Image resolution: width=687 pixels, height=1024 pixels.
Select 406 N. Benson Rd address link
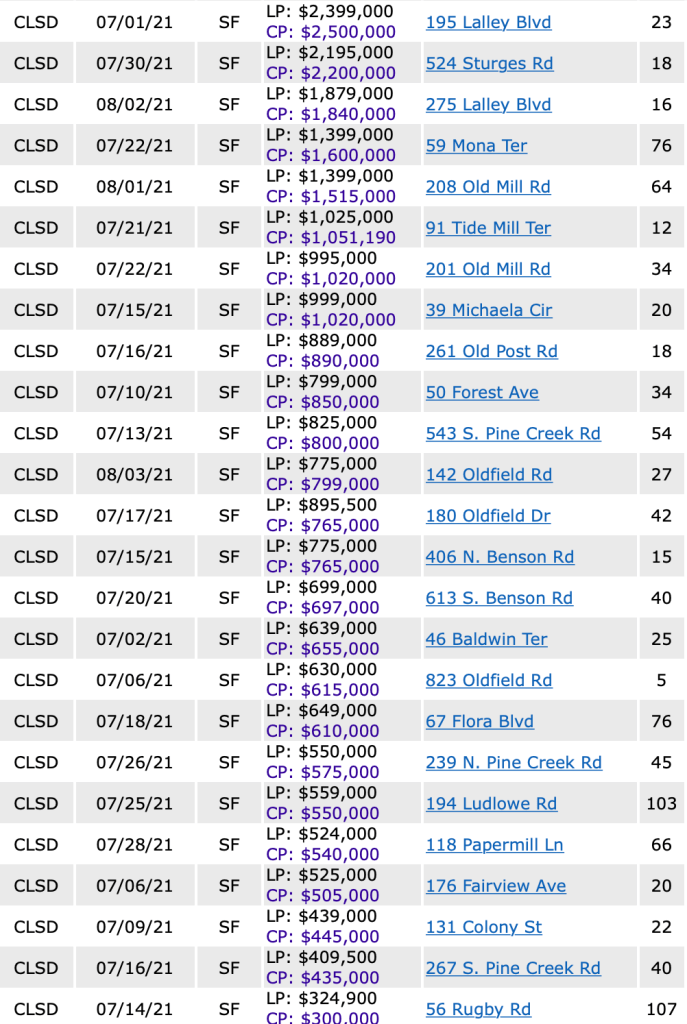click(500, 556)
